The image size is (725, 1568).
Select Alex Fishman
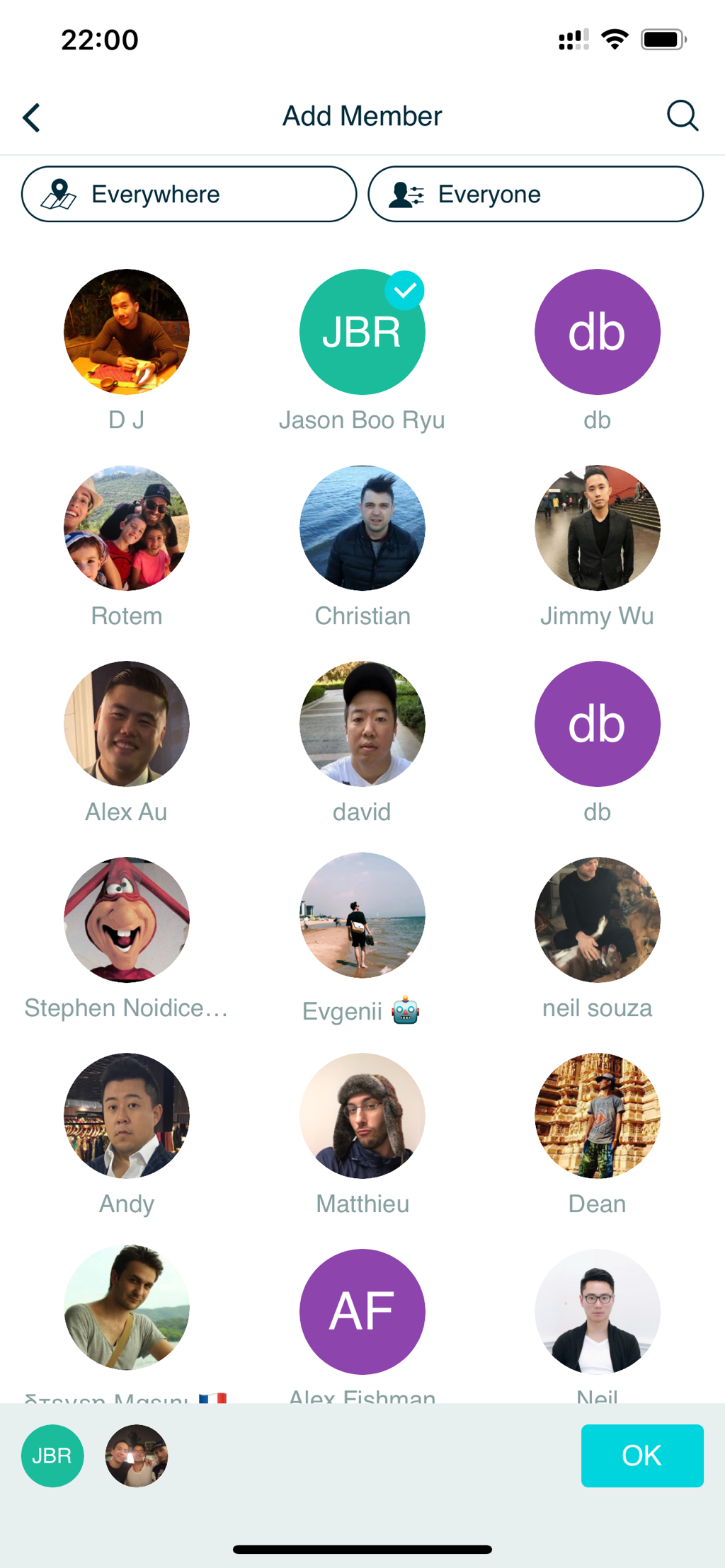[x=362, y=1313]
